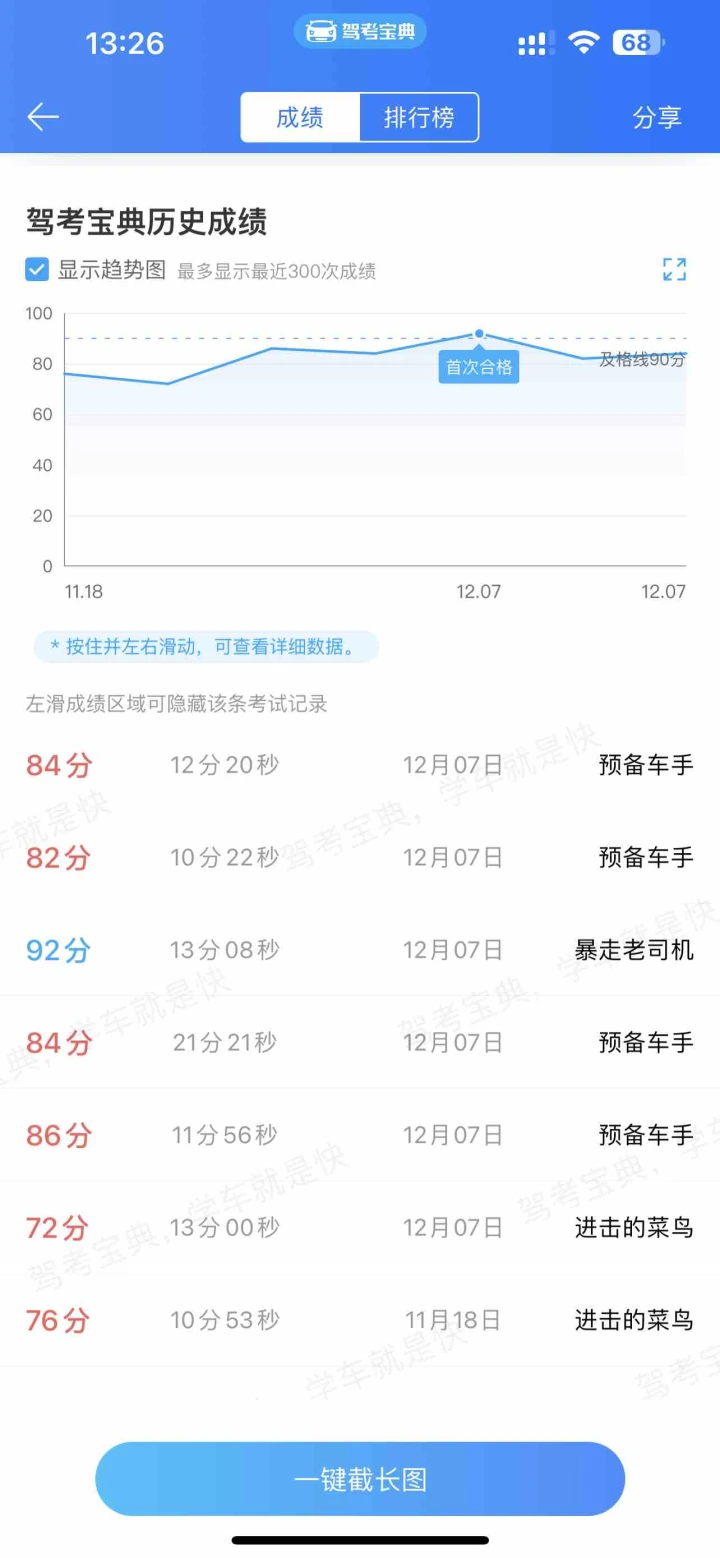Screen dimensions: 720x1558
Task: Tap 分享 to share results
Action: coord(657,117)
